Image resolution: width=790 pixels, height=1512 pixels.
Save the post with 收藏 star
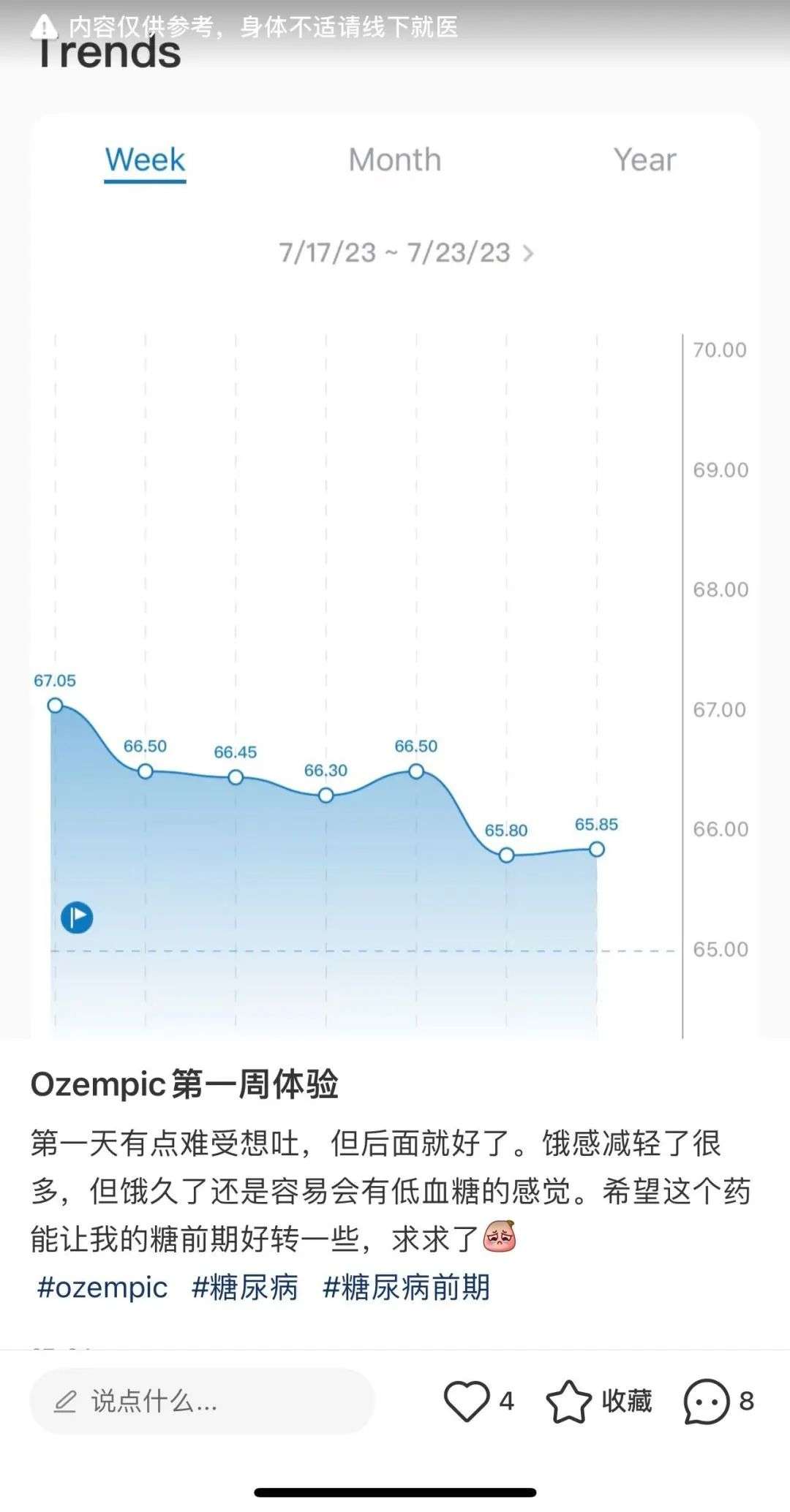coord(569,1401)
